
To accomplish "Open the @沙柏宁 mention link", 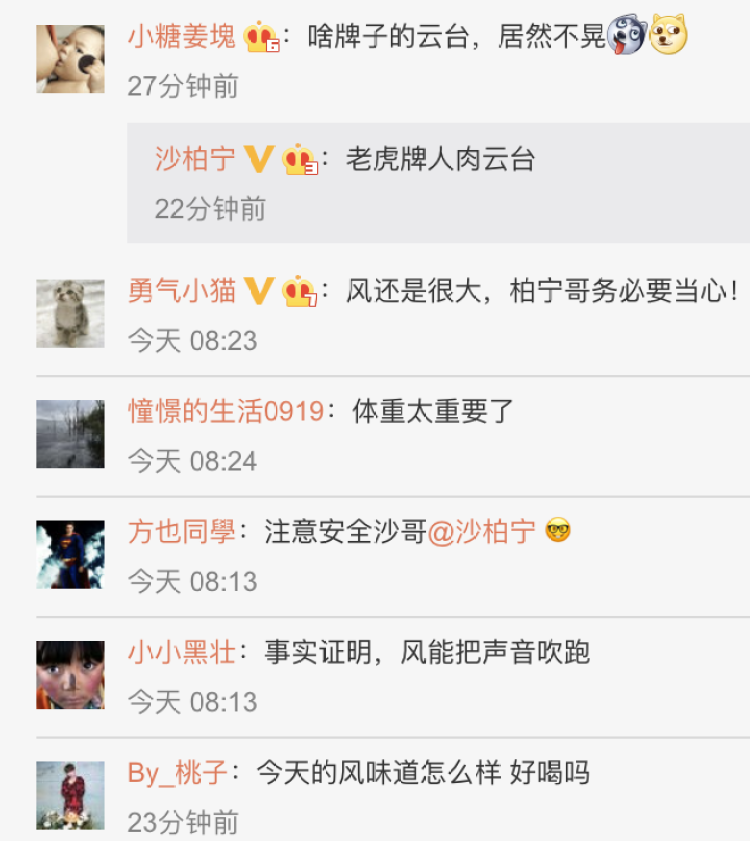I will click(482, 531).
